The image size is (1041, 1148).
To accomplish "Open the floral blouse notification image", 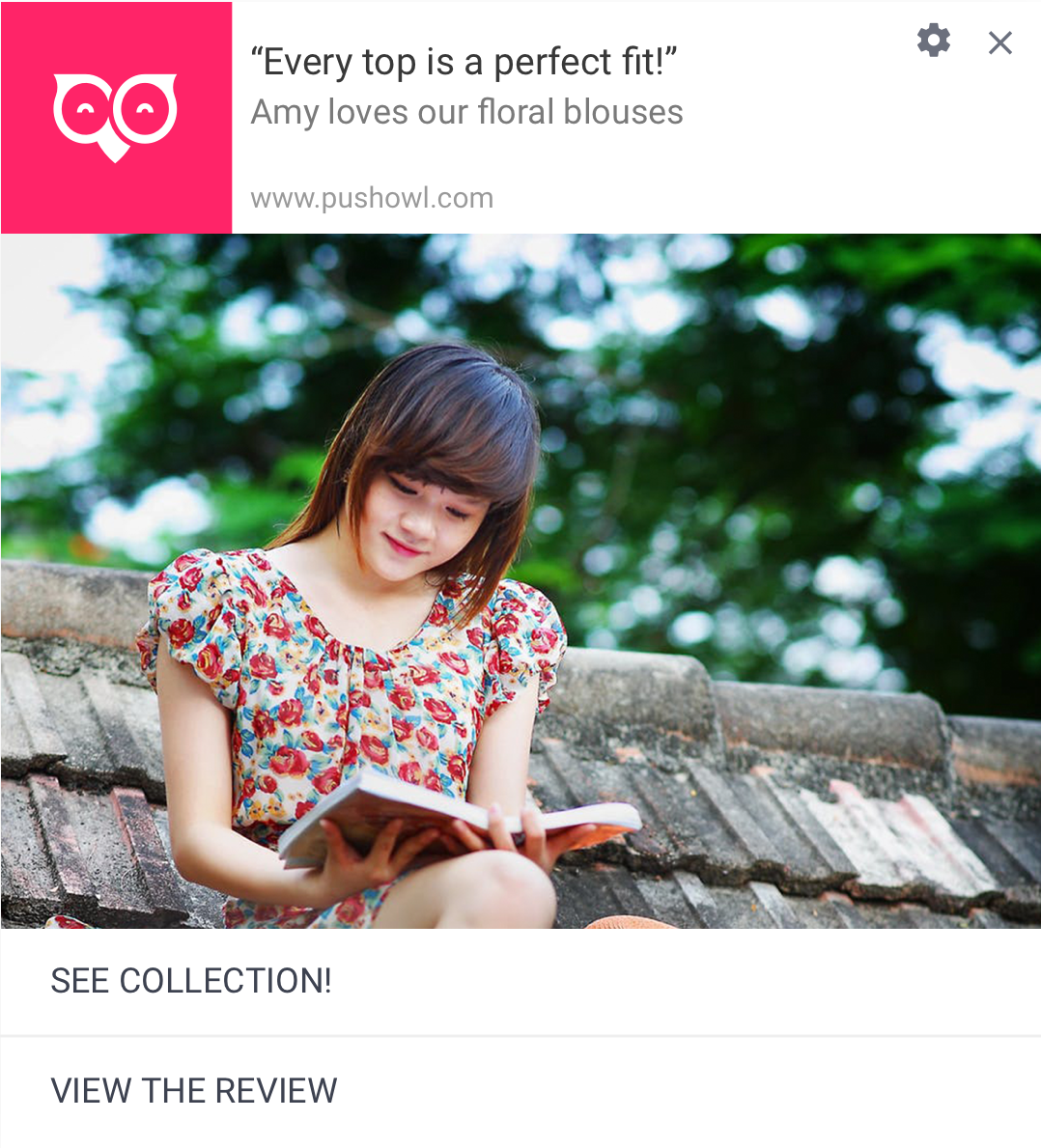I will click(x=520, y=580).
